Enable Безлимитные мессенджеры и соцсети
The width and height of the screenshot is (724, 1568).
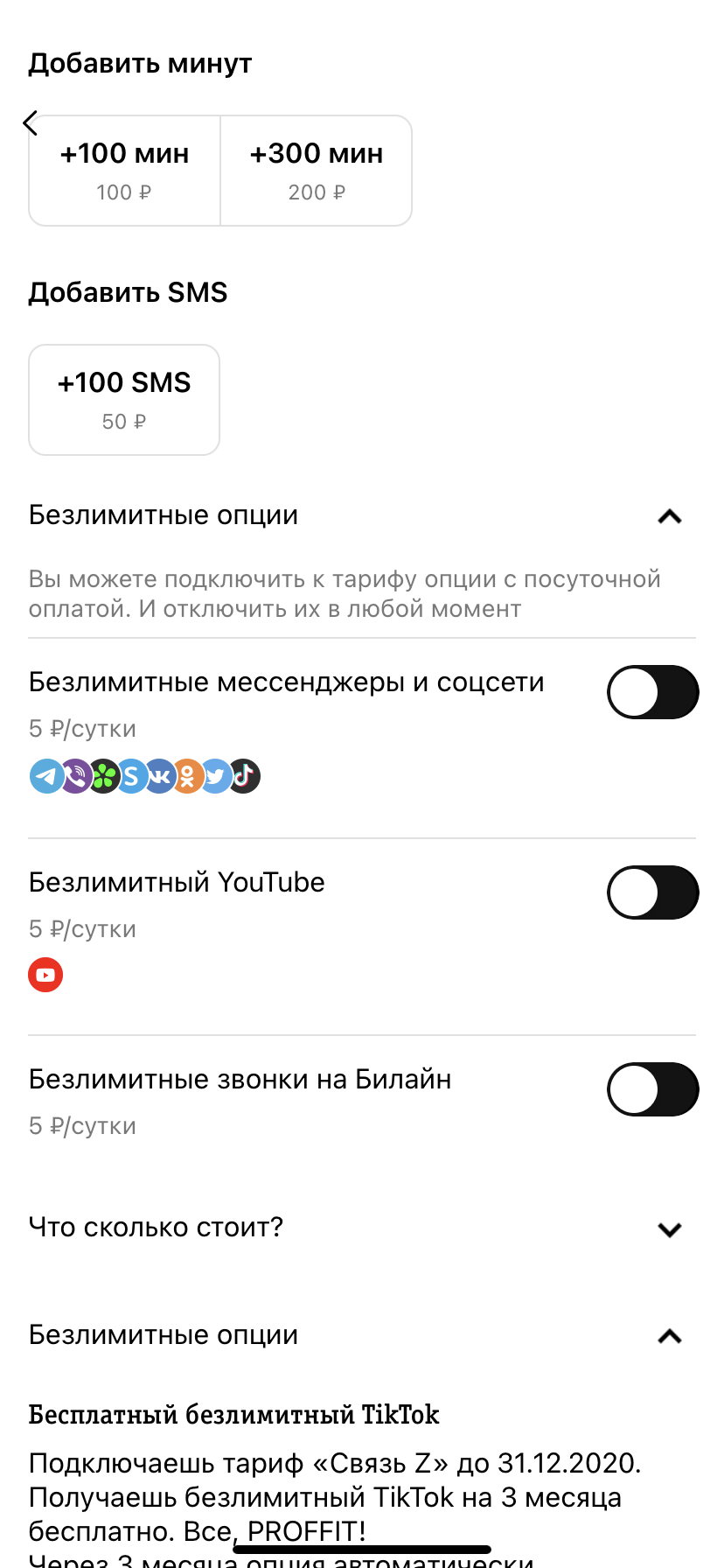pyautogui.click(x=652, y=691)
